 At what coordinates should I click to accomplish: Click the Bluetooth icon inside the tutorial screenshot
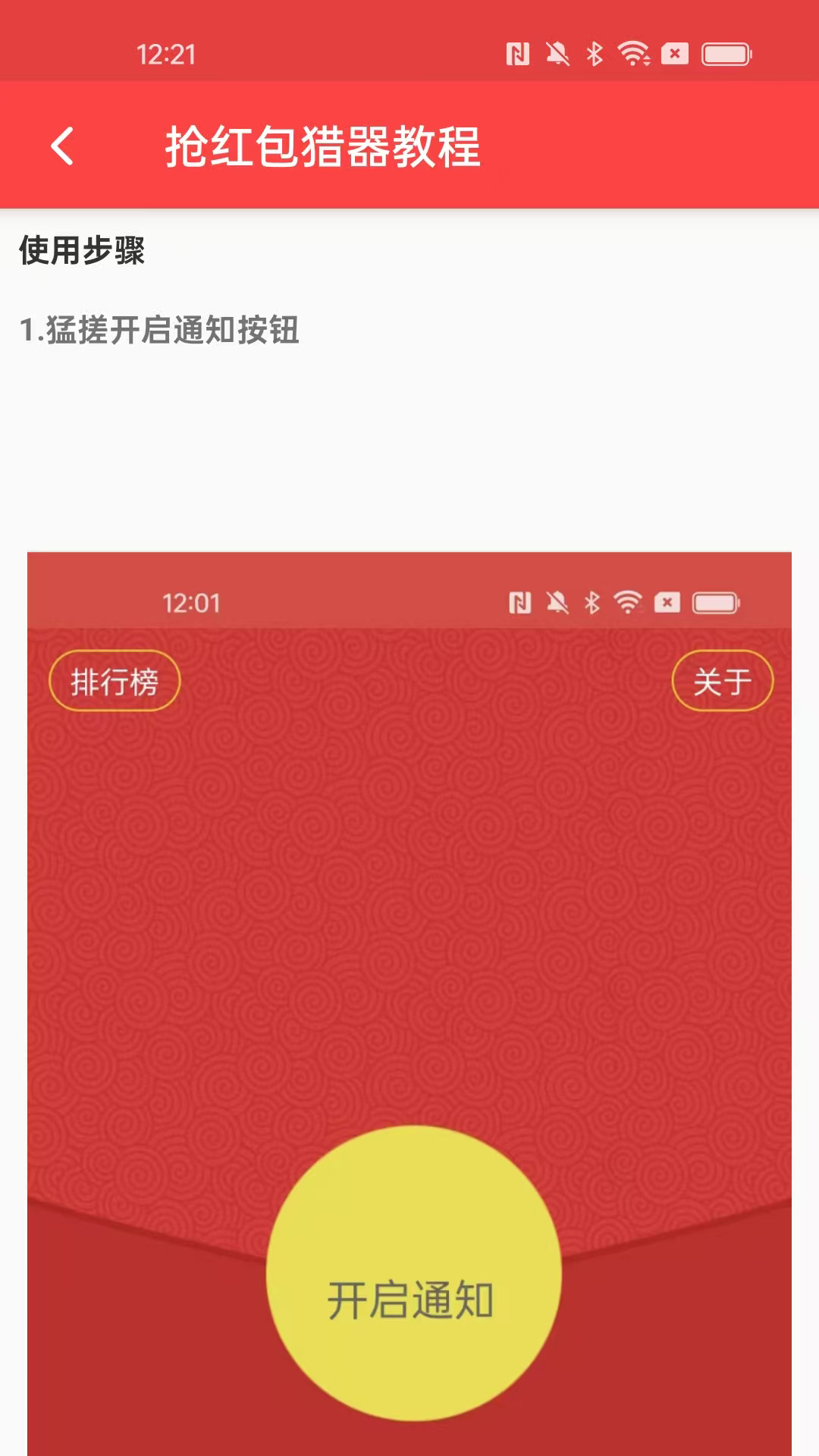tap(592, 601)
